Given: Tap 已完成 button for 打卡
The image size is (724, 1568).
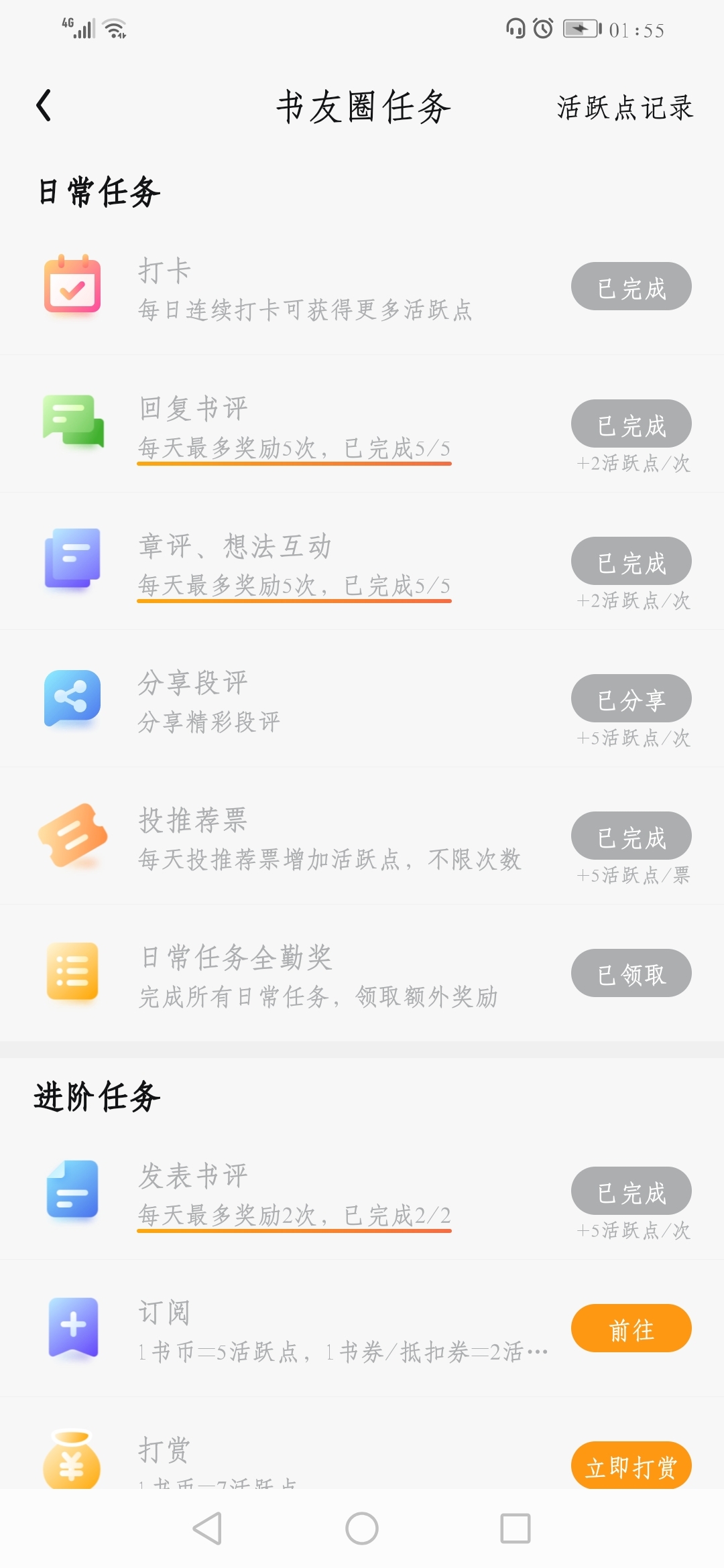Looking at the screenshot, I should 631,286.
